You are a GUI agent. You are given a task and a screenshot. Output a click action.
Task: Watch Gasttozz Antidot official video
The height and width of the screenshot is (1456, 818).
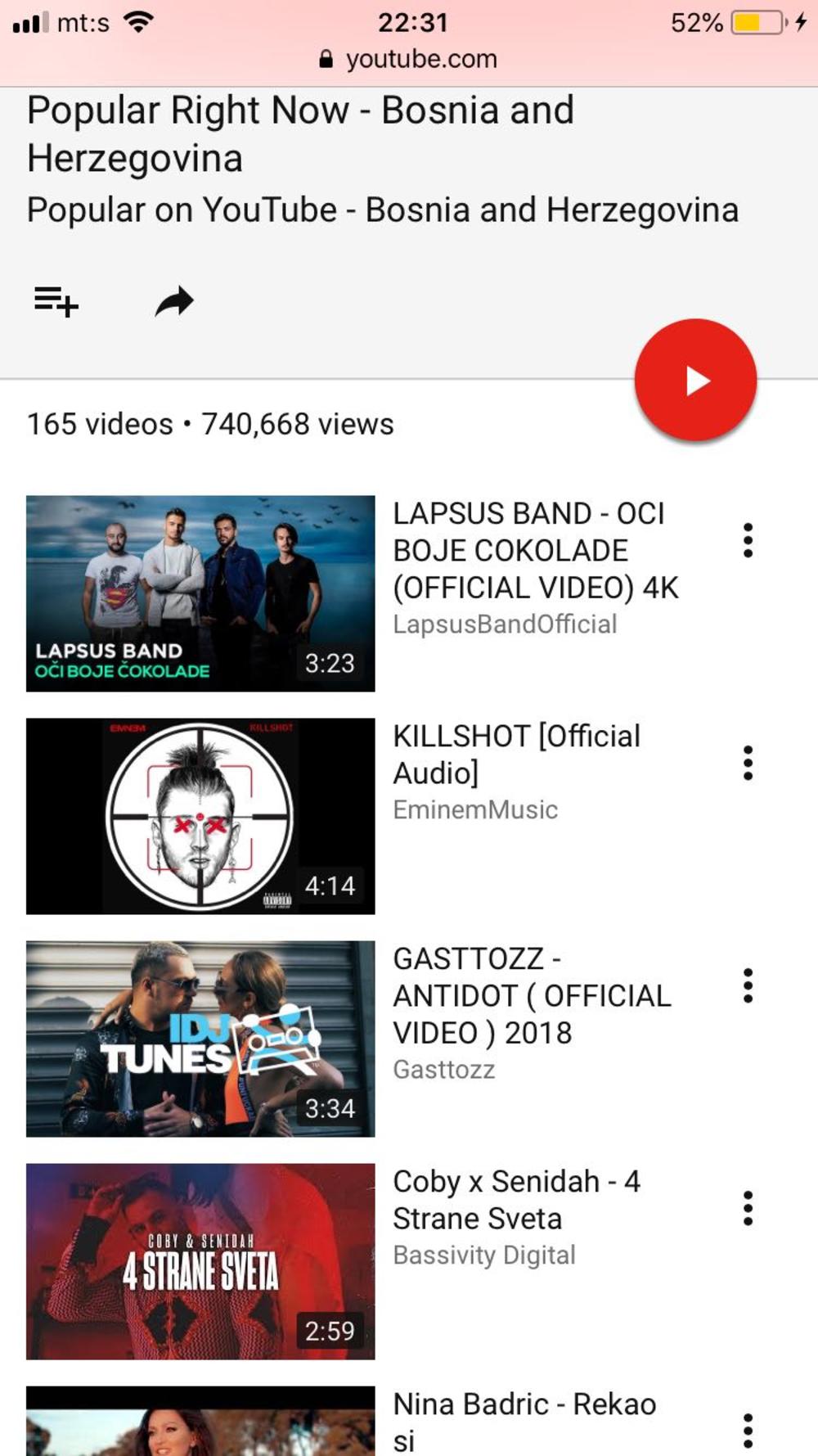200,1039
